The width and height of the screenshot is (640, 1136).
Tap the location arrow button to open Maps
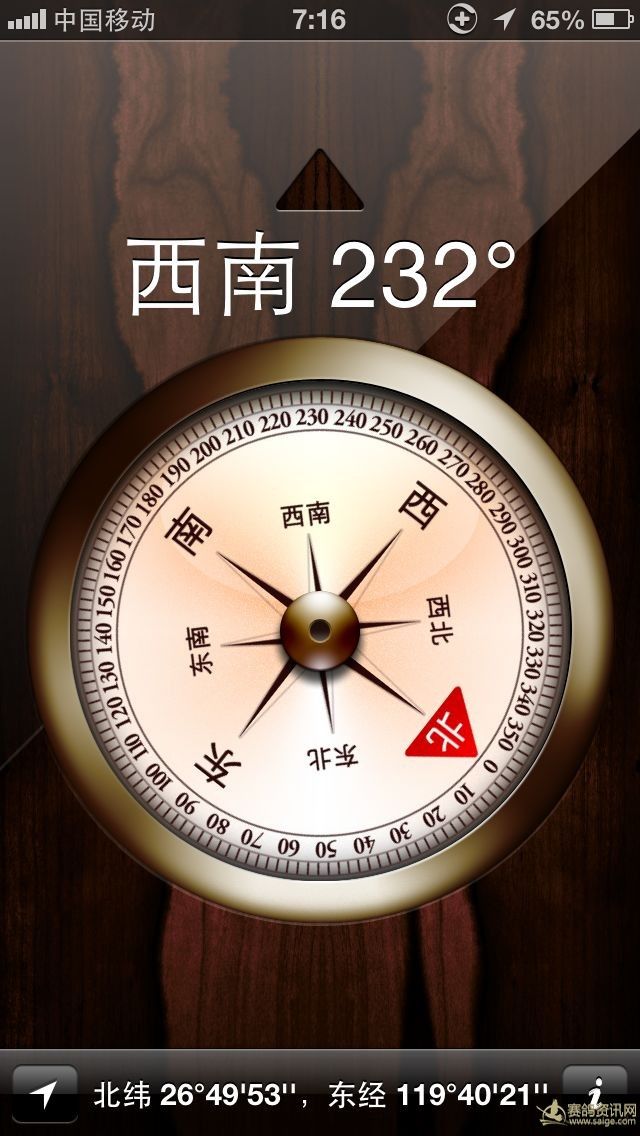point(45,1093)
